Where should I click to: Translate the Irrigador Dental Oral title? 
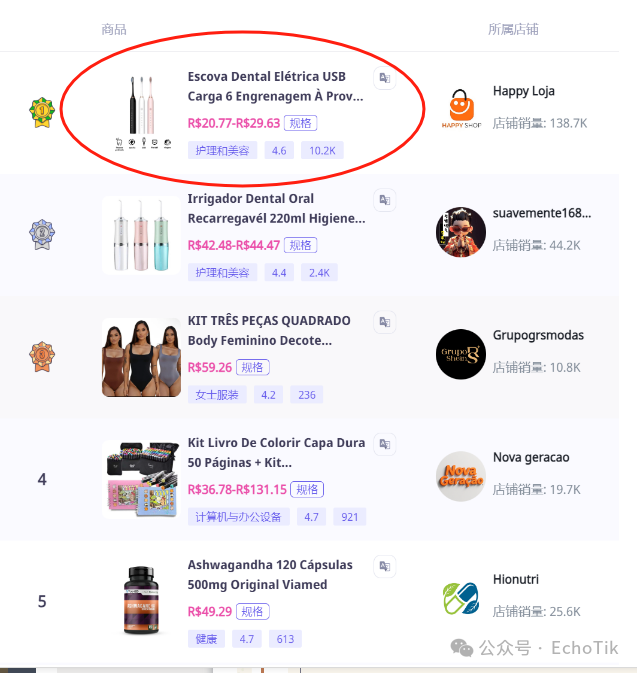pyautogui.click(x=385, y=201)
